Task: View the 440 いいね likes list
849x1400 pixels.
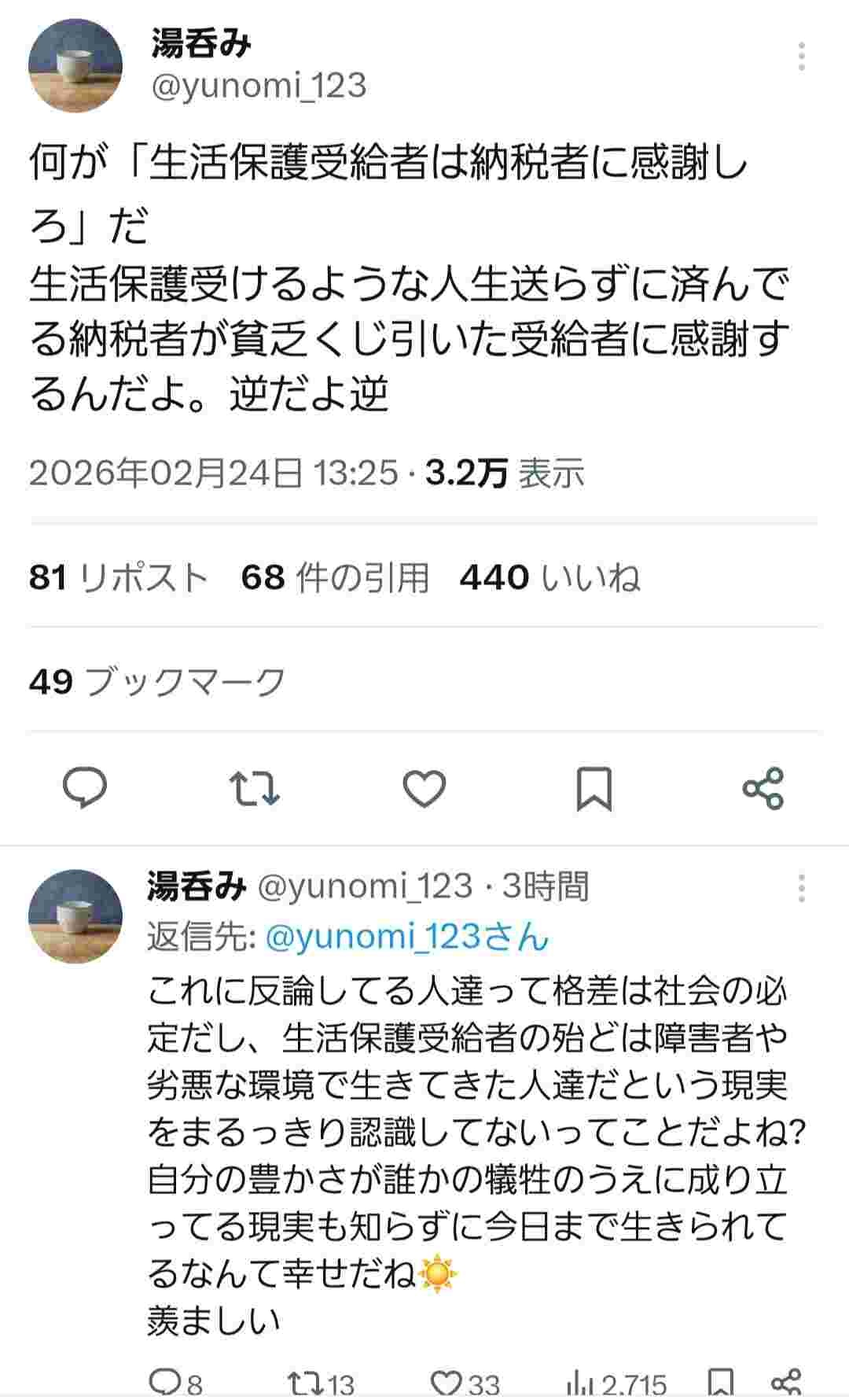Action: [x=549, y=578]
